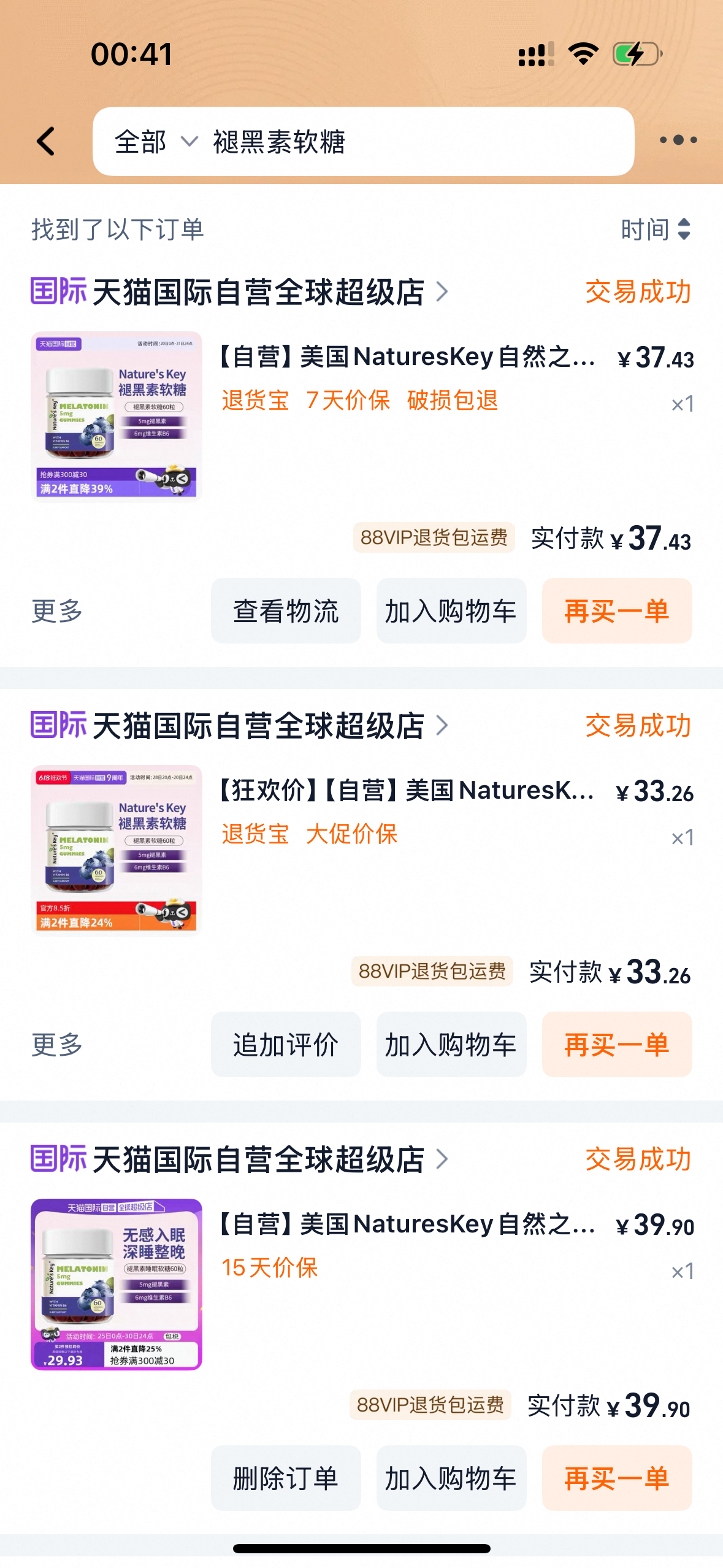Open the 全部 order filter dropdown
This screenshot has height=1568, width=723.
[155, 142]
